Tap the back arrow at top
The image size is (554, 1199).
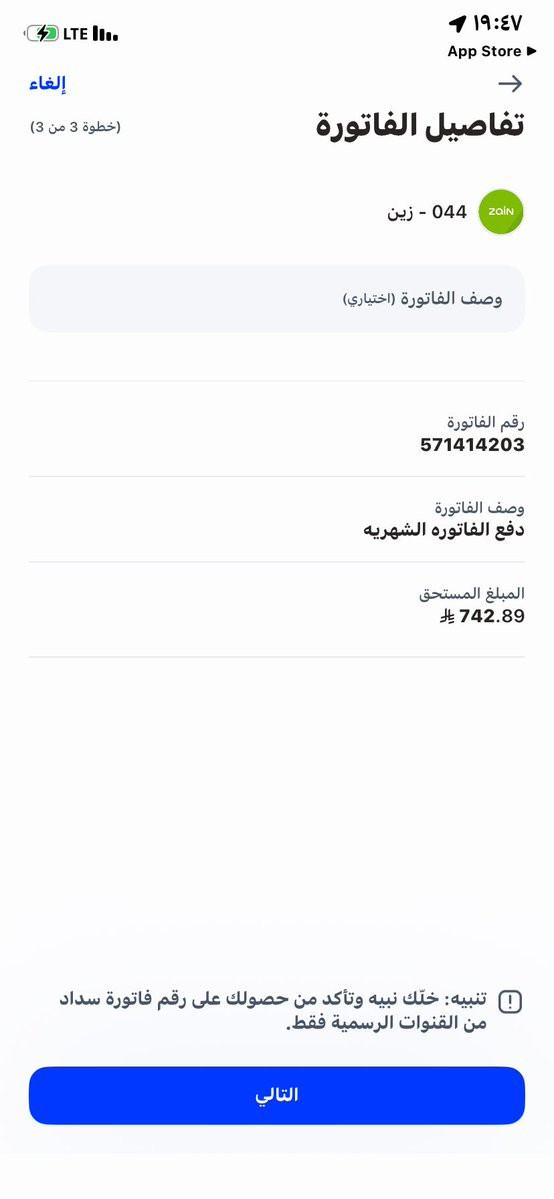pyautogui.click(x=510, y=83)
